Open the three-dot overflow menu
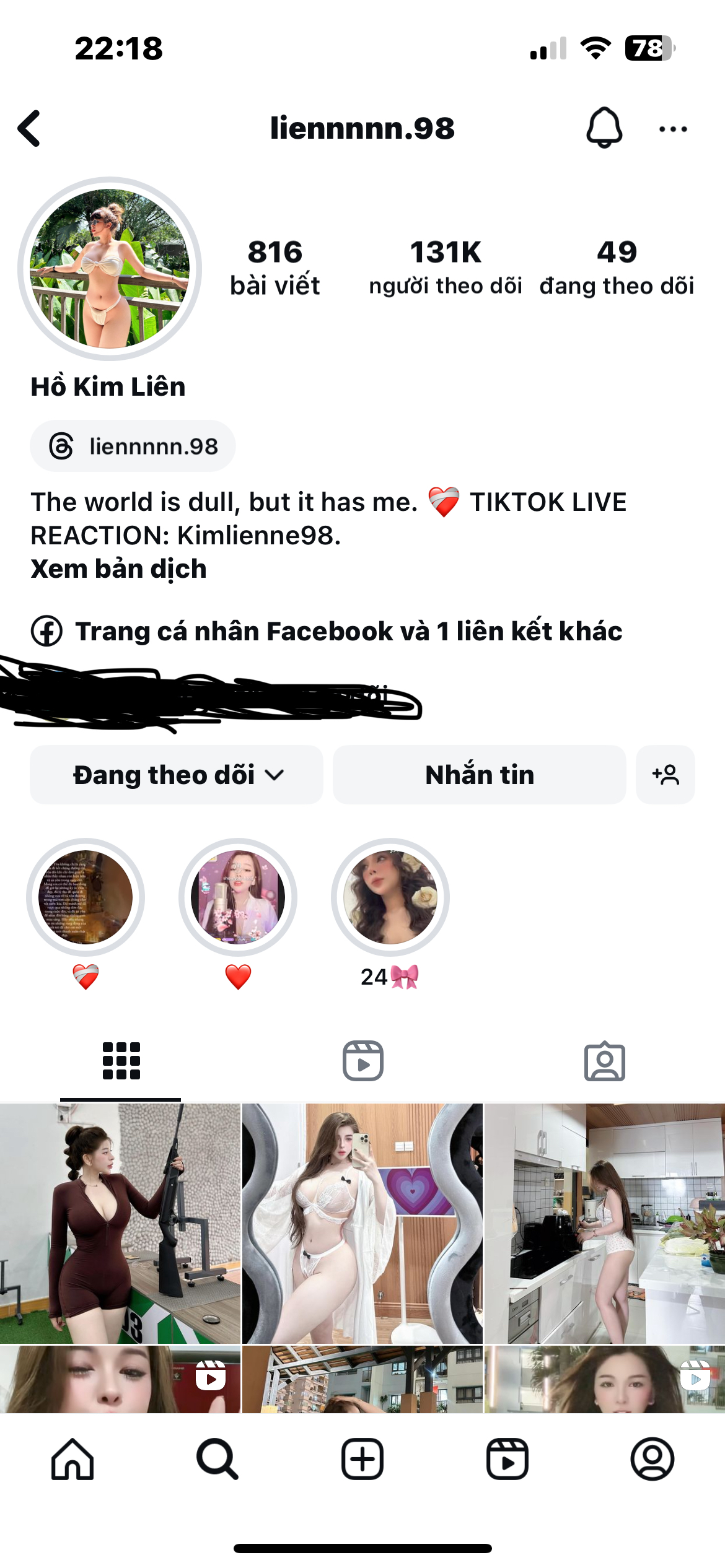 673,129
